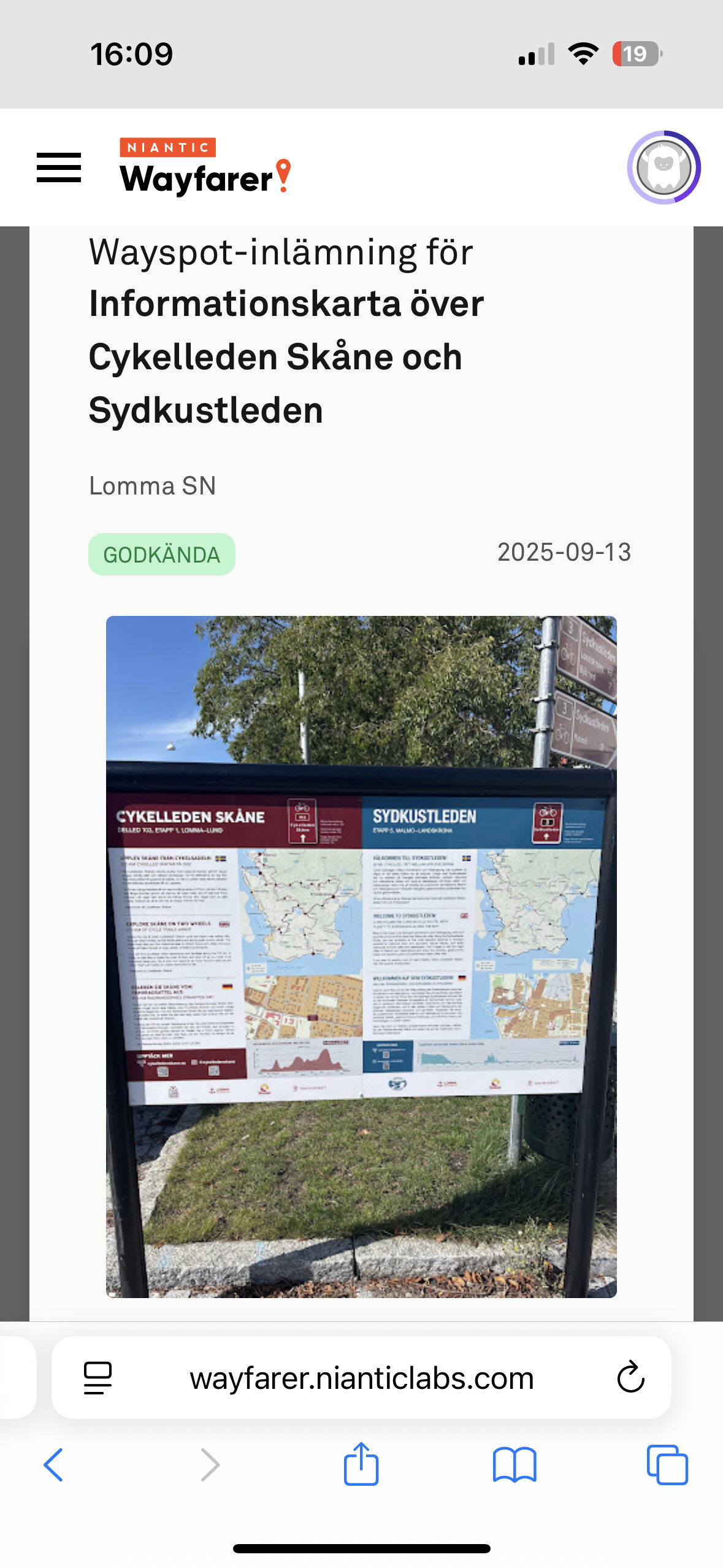Reload the current page
This screenshot has height=1568, width=723.
630,1378
